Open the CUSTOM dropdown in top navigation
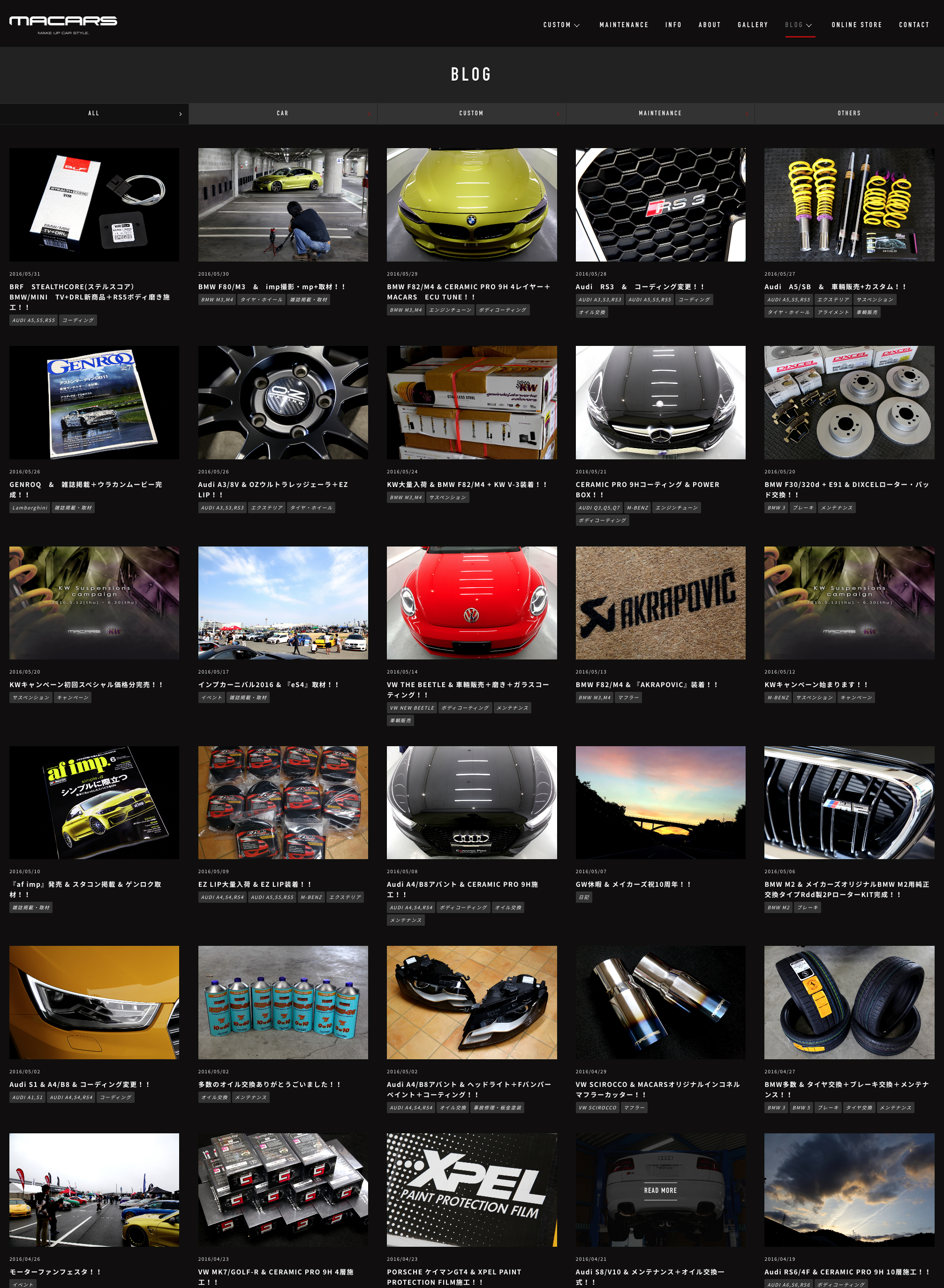This screenshot has height=1288, width=944. (x=561, y=25)
